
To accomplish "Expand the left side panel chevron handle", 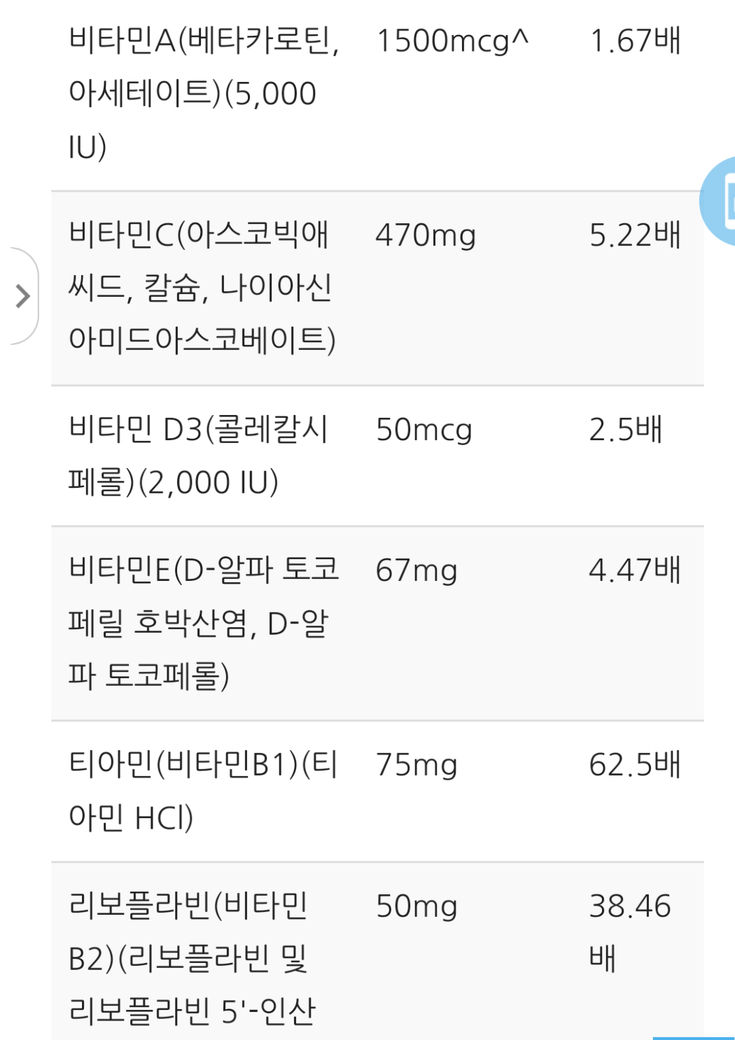I will tap(22, 296).
